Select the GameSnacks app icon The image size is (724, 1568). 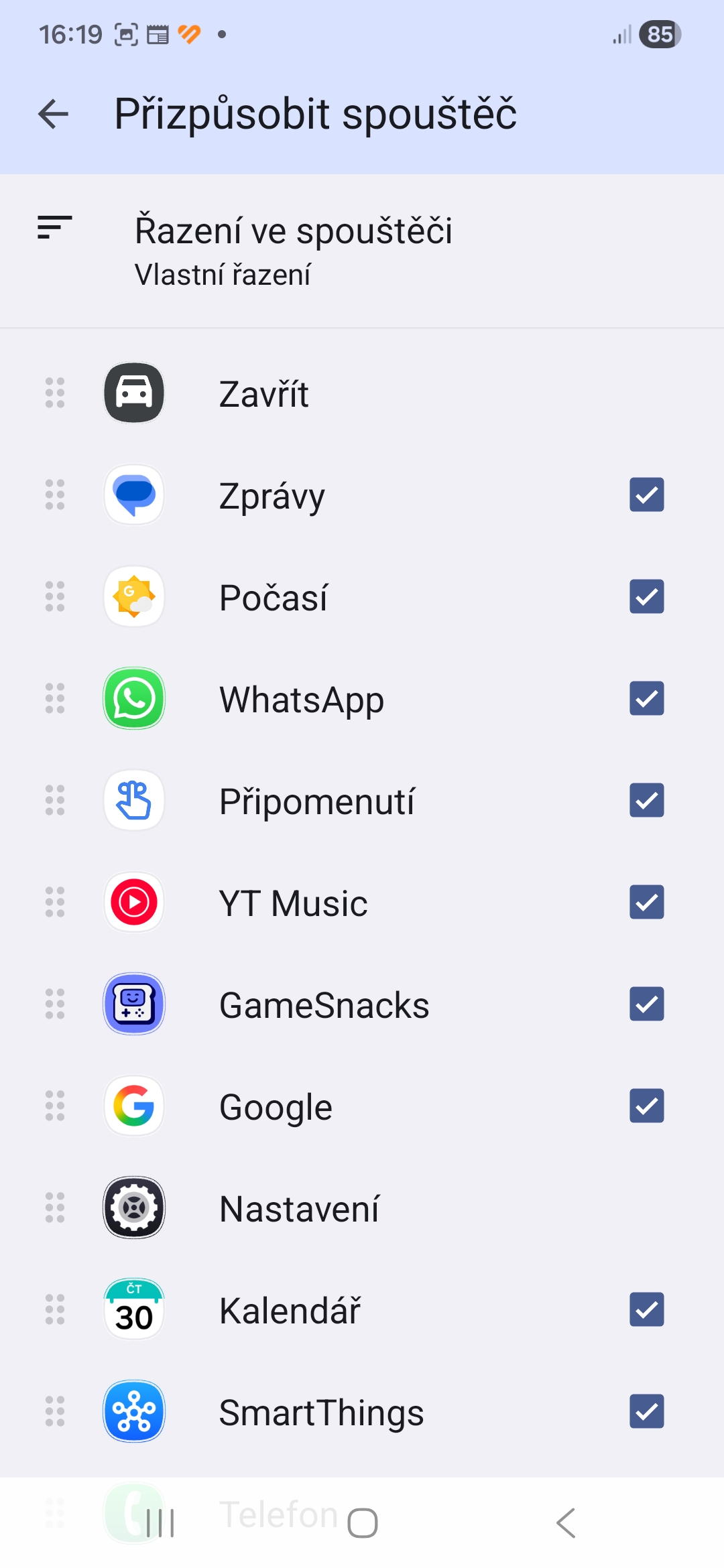point(133,1004)
